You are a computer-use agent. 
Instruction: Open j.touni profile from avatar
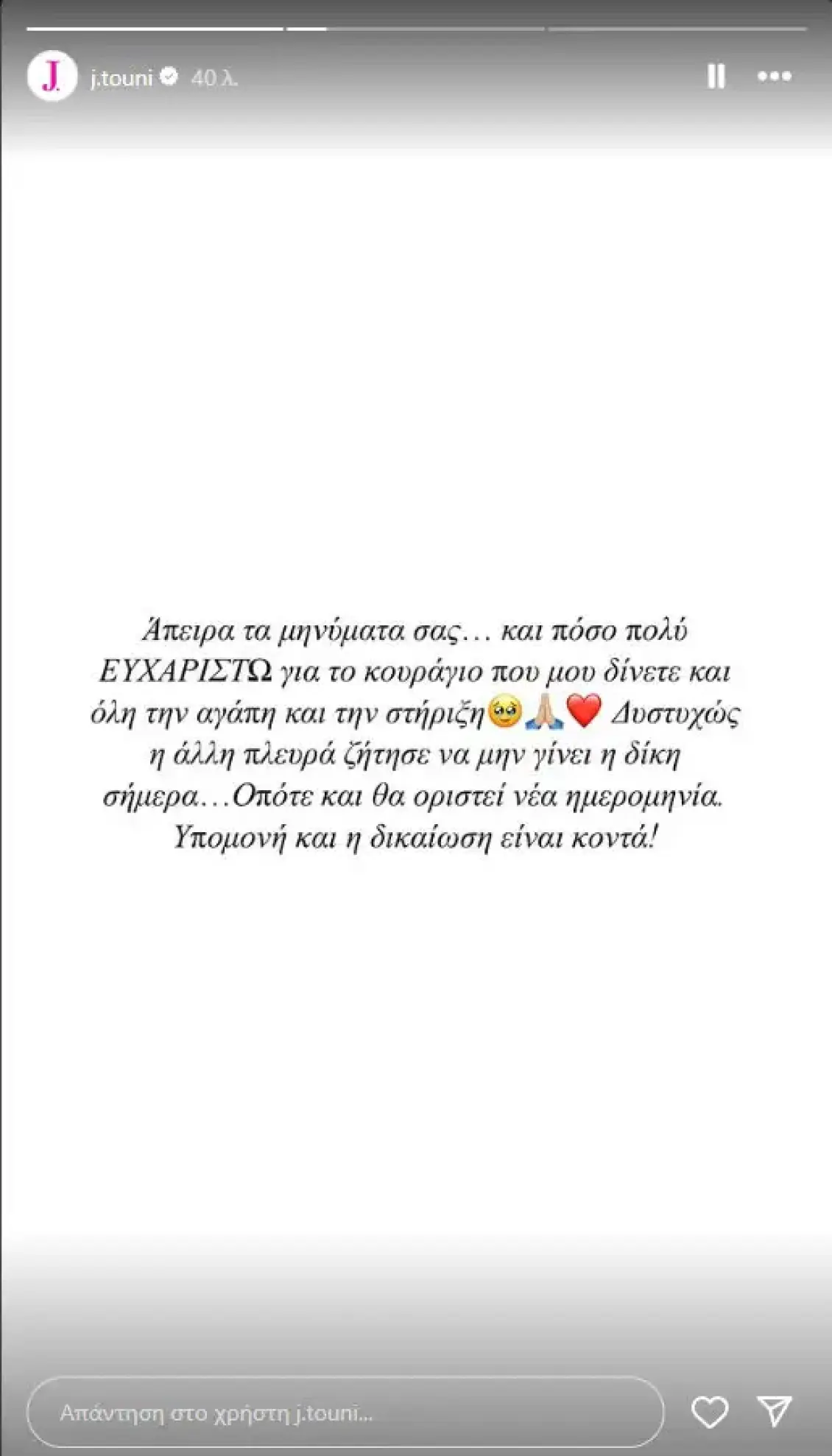point(52,77)
